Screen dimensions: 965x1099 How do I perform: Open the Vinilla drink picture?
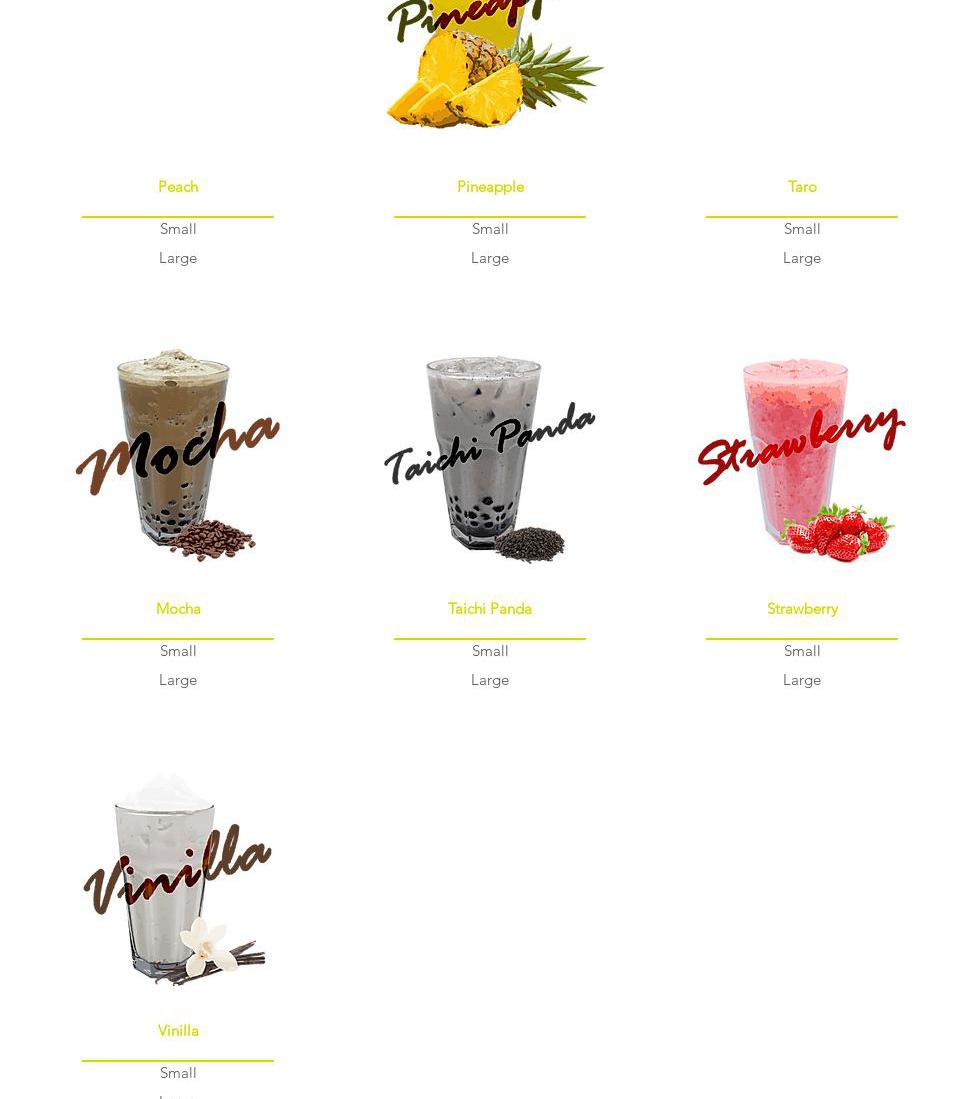pos(178,878)
